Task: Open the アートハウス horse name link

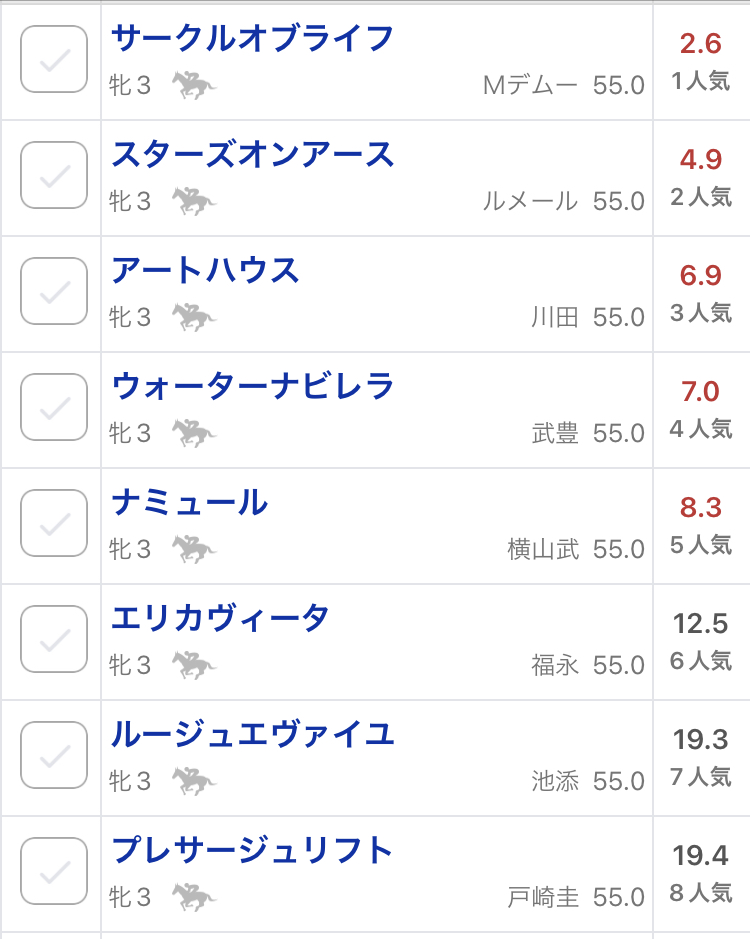Action: [x=205, y=271]
